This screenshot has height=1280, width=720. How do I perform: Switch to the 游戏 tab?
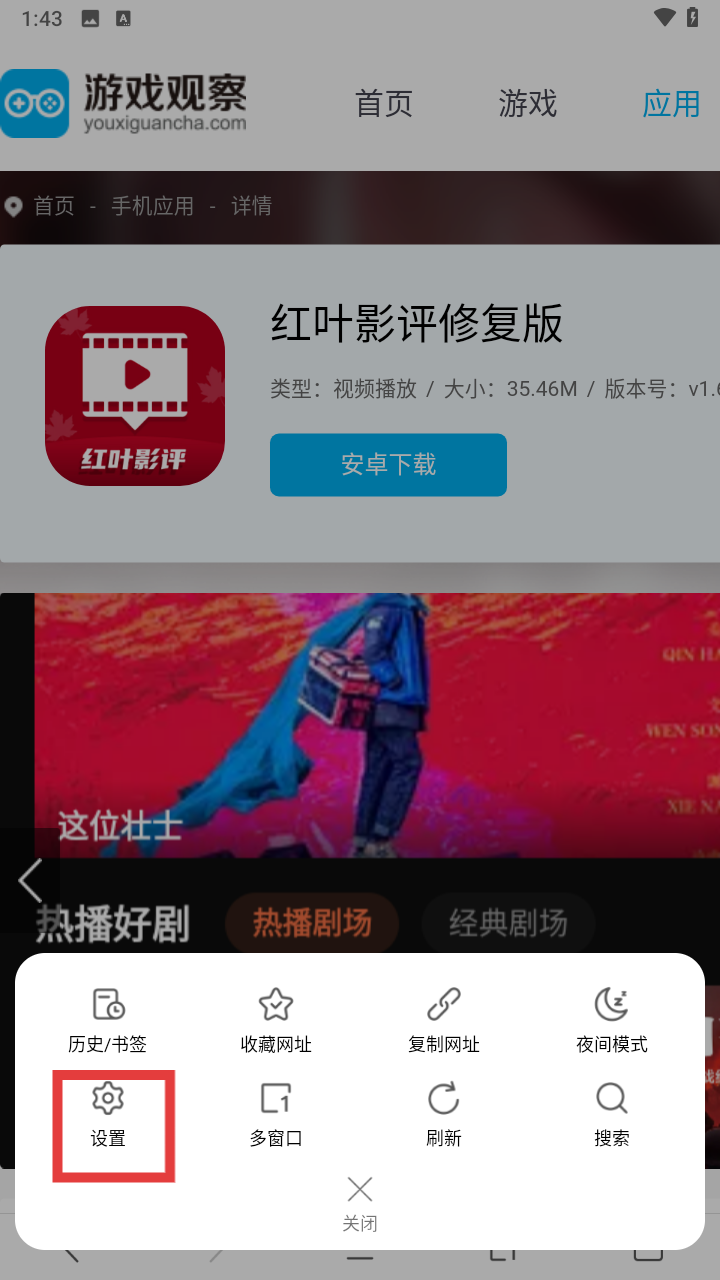(x=527, y=103)
